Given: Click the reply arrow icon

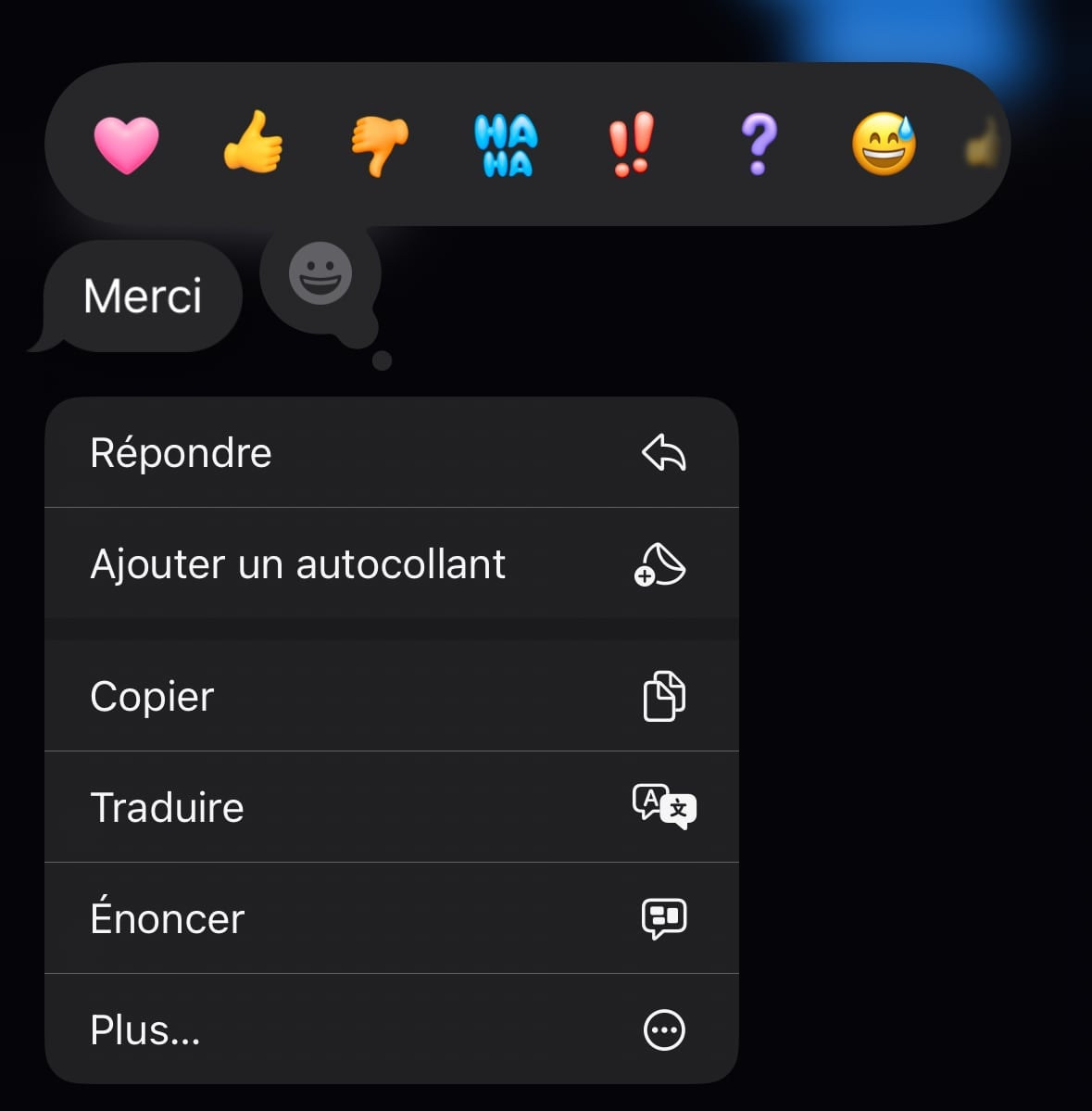Looking at the screenshot, I should 662,453.
